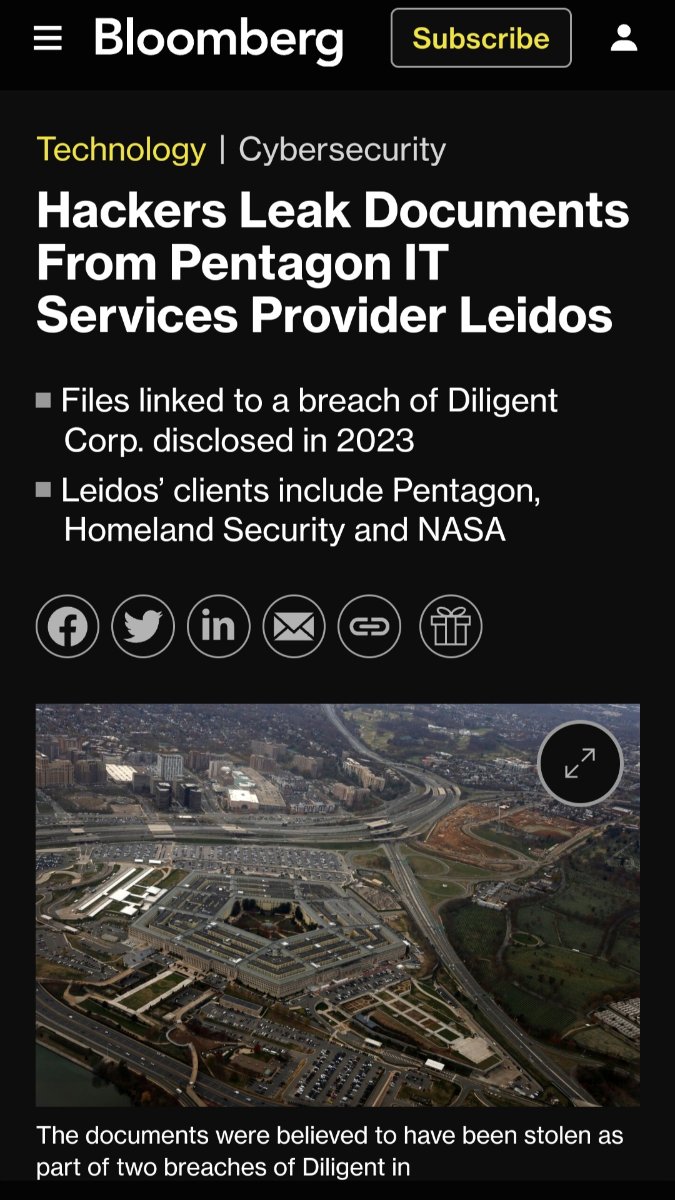Share the article on Twitter

143,627
